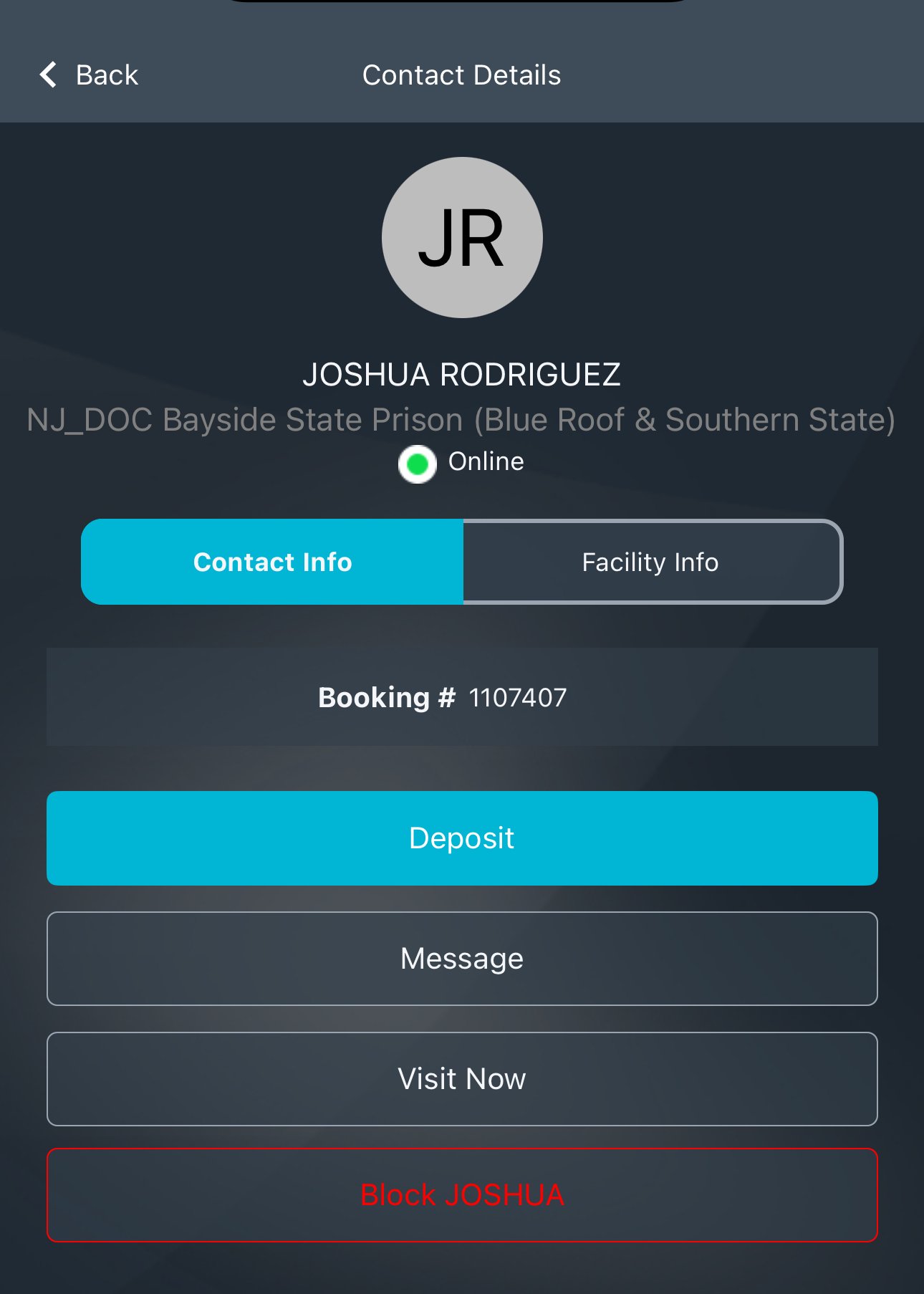Tap the Deposit button
The height and width of the screenshot is (1294, 924).
click(462, 838)
